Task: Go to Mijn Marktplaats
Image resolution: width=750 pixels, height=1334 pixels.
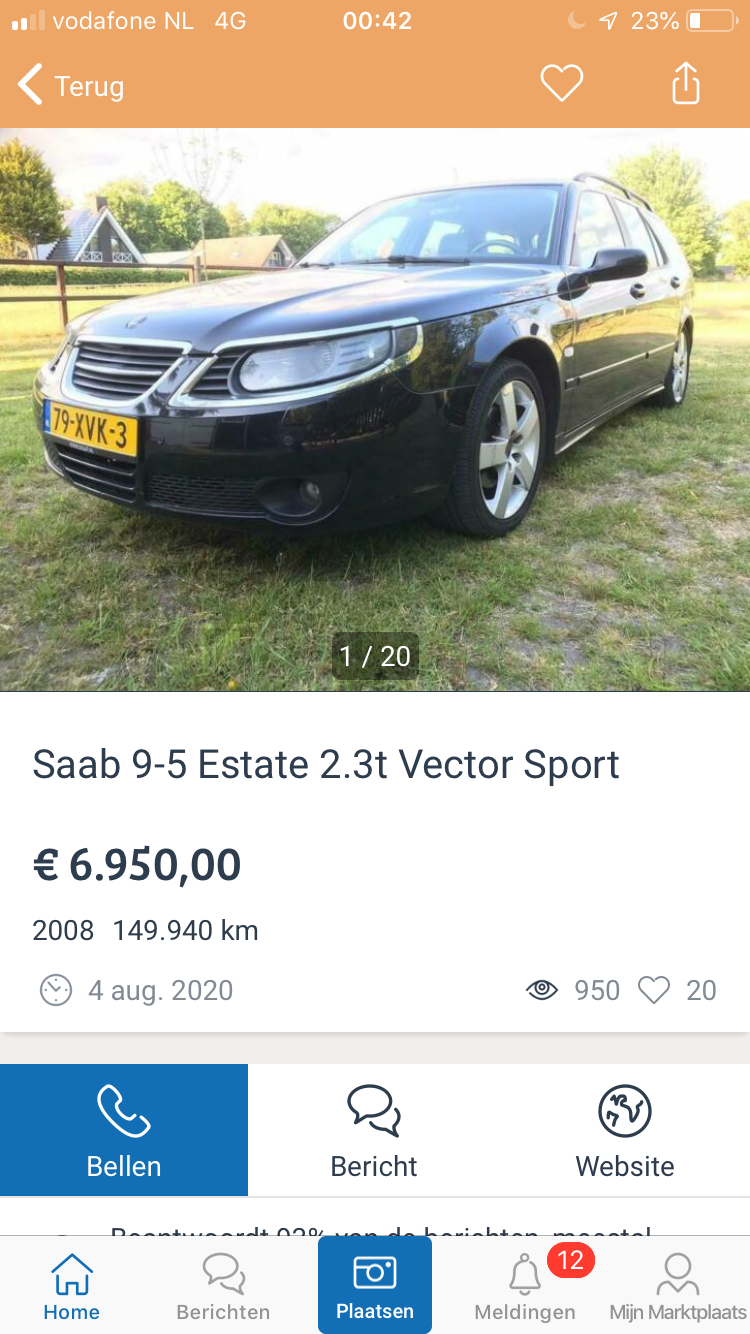Action: [678, 1286]
